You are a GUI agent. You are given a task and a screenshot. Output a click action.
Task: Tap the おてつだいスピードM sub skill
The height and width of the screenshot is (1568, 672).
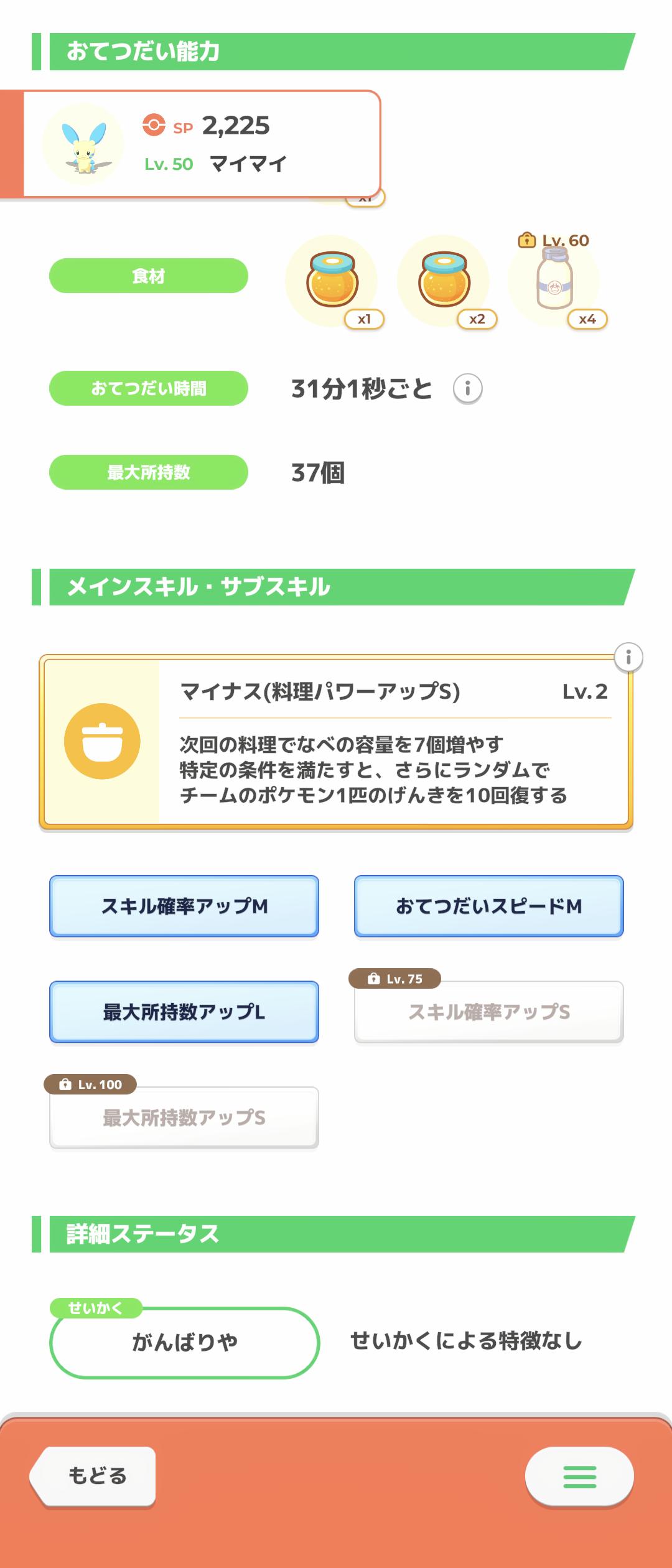pos(488,906)
